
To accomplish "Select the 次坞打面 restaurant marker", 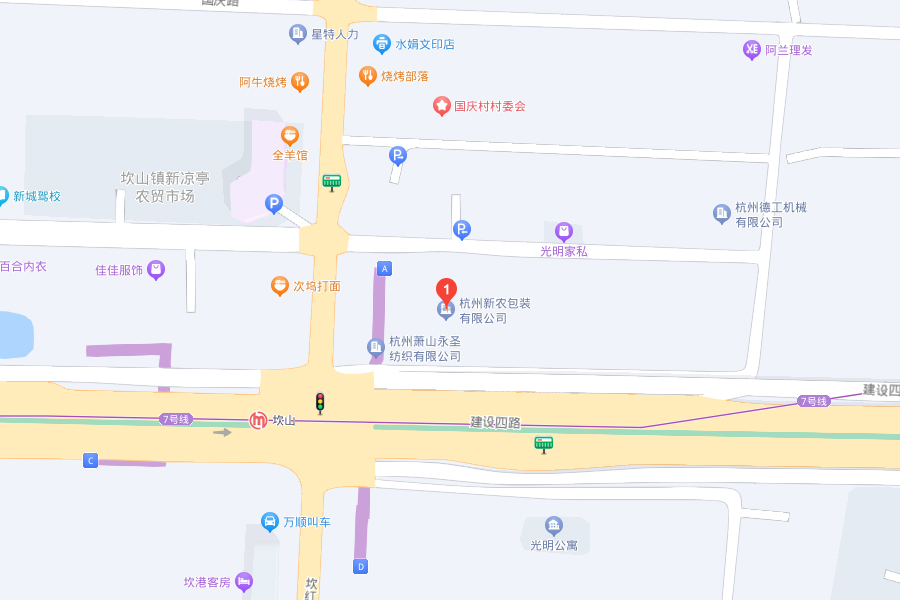I will tap(280, 286).
